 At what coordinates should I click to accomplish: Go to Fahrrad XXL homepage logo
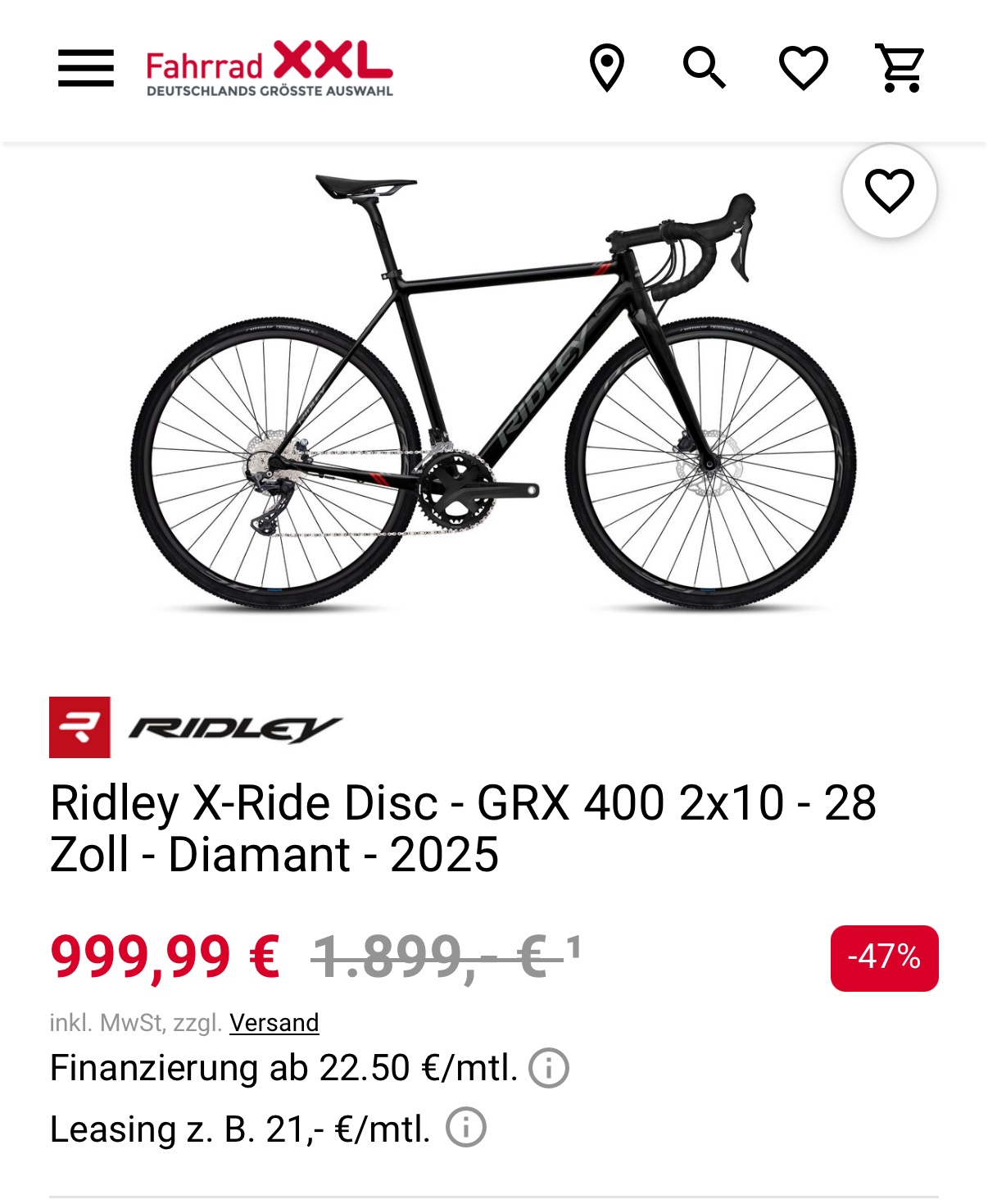pyautogui.click(x=270, y=69)
